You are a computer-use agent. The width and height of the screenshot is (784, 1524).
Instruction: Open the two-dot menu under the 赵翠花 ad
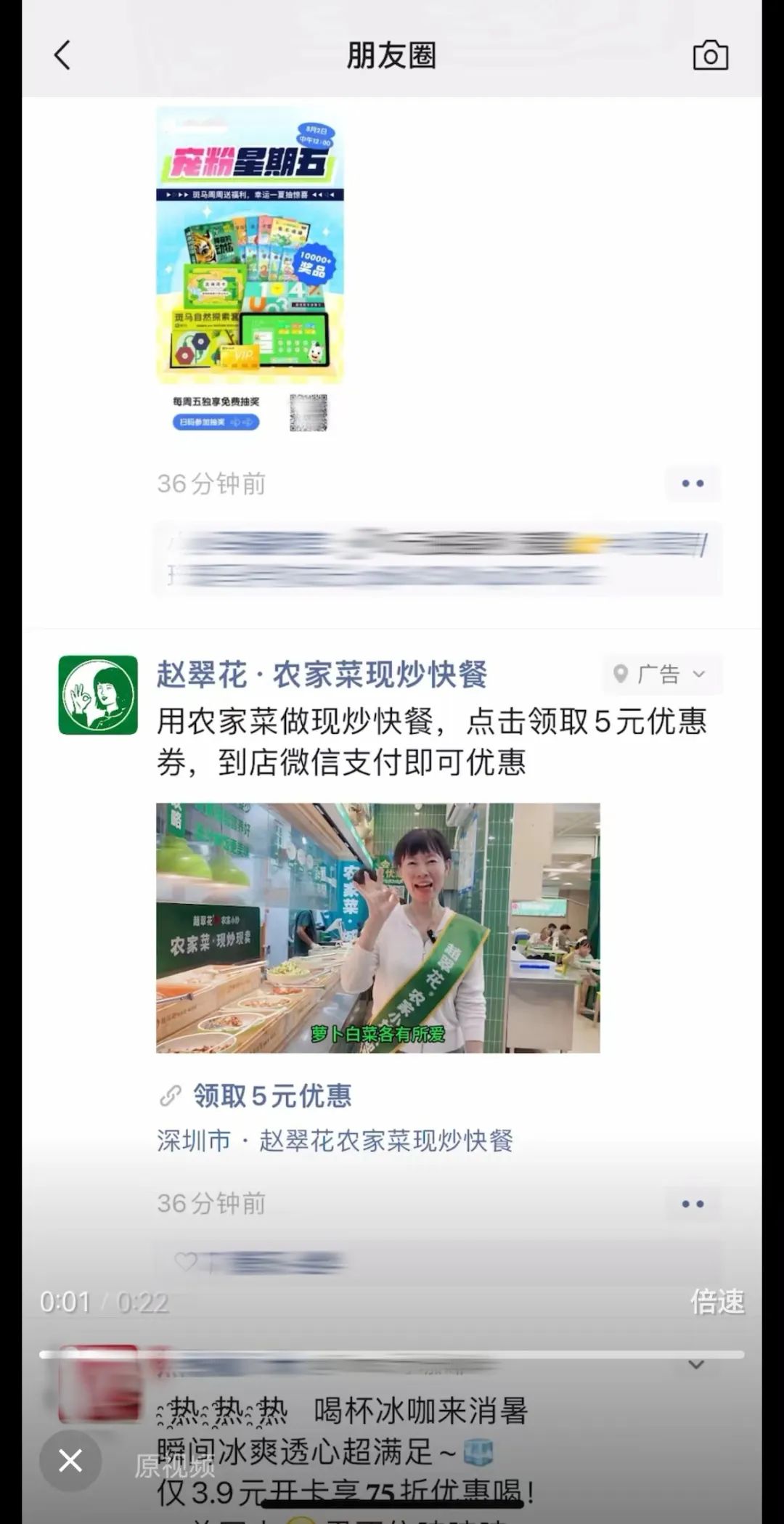point(692,1204)
